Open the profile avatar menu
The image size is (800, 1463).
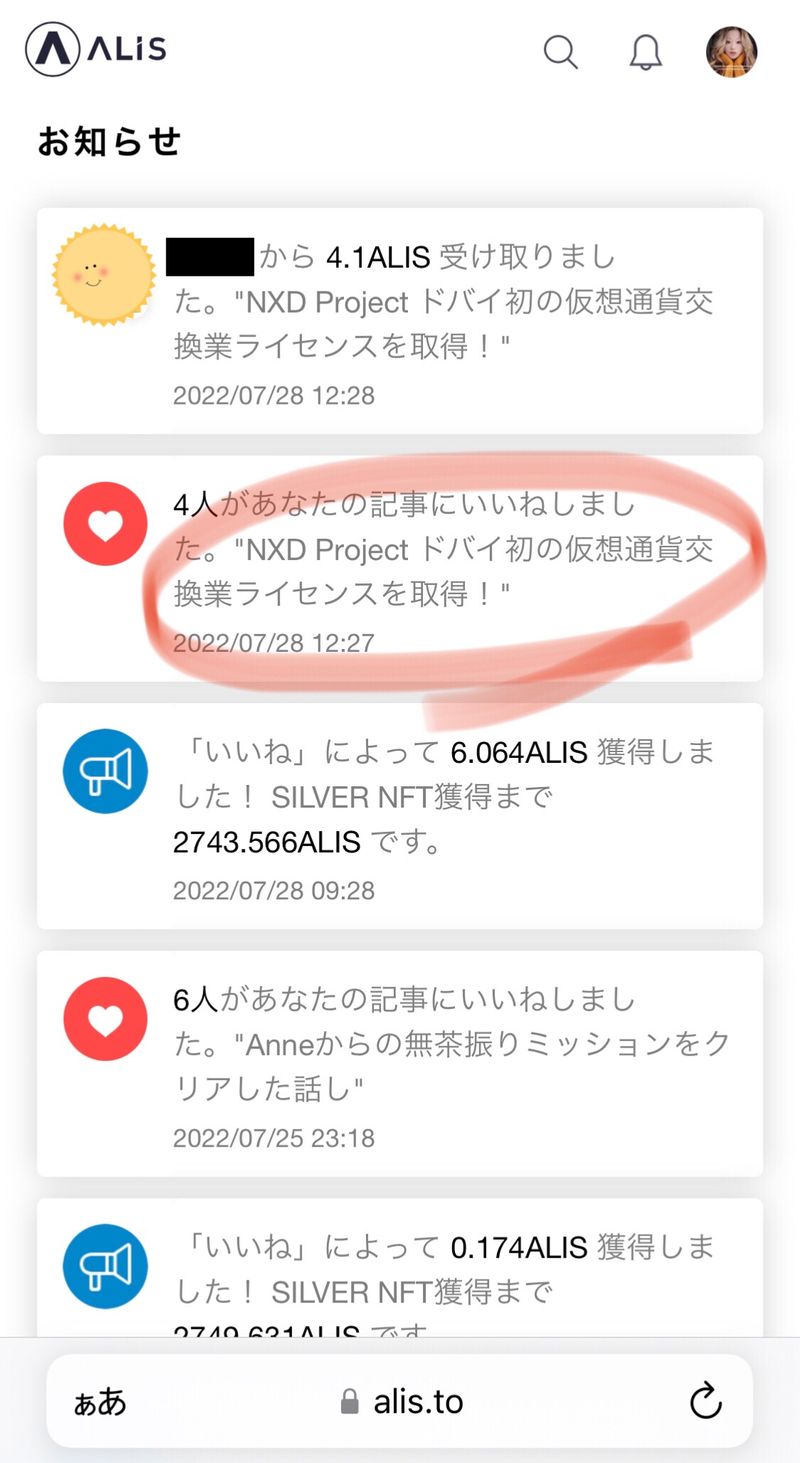pos(731,52)
